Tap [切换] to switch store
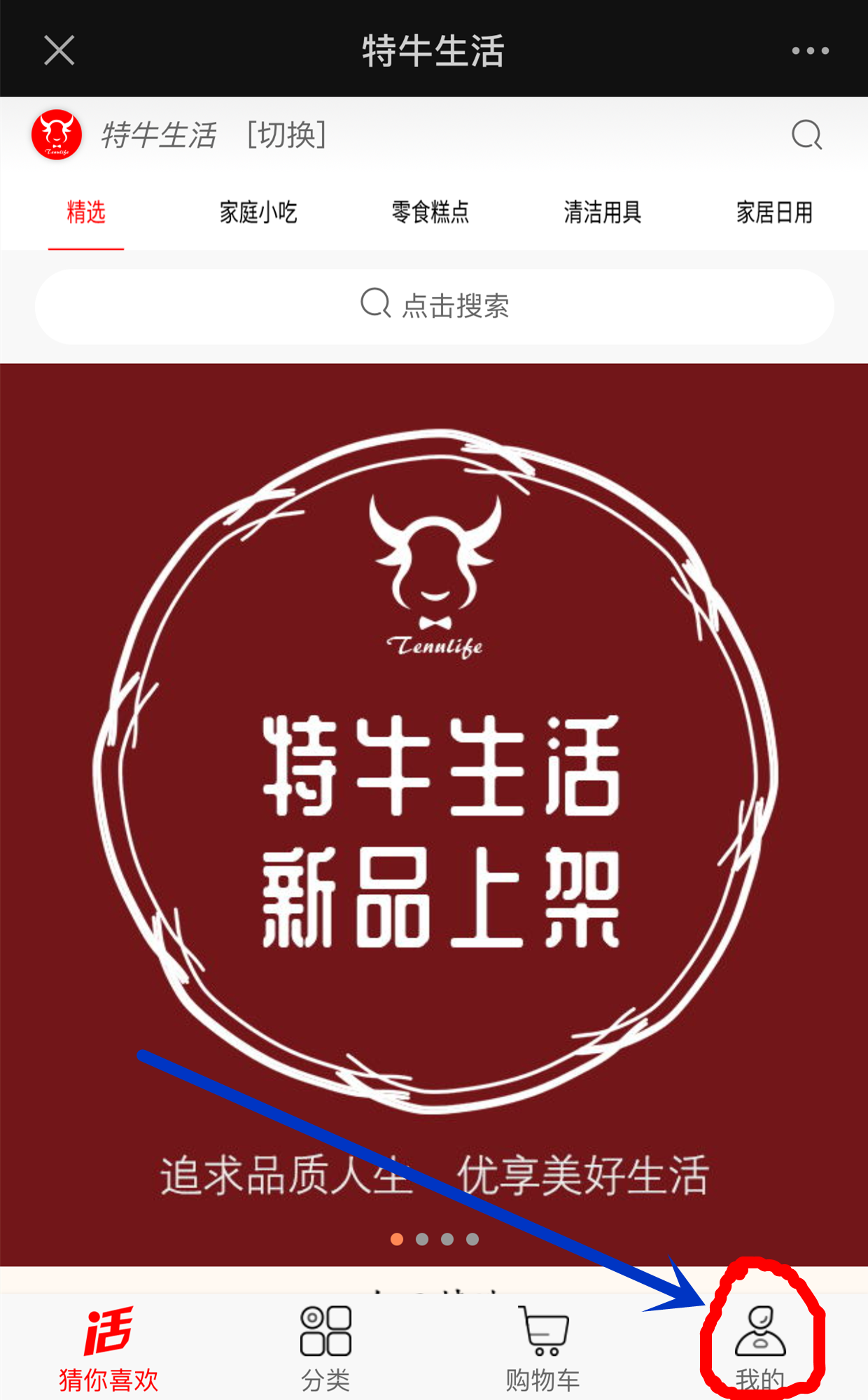The height and width of the screenshot is (1400, 868). [x=287, y=134]
